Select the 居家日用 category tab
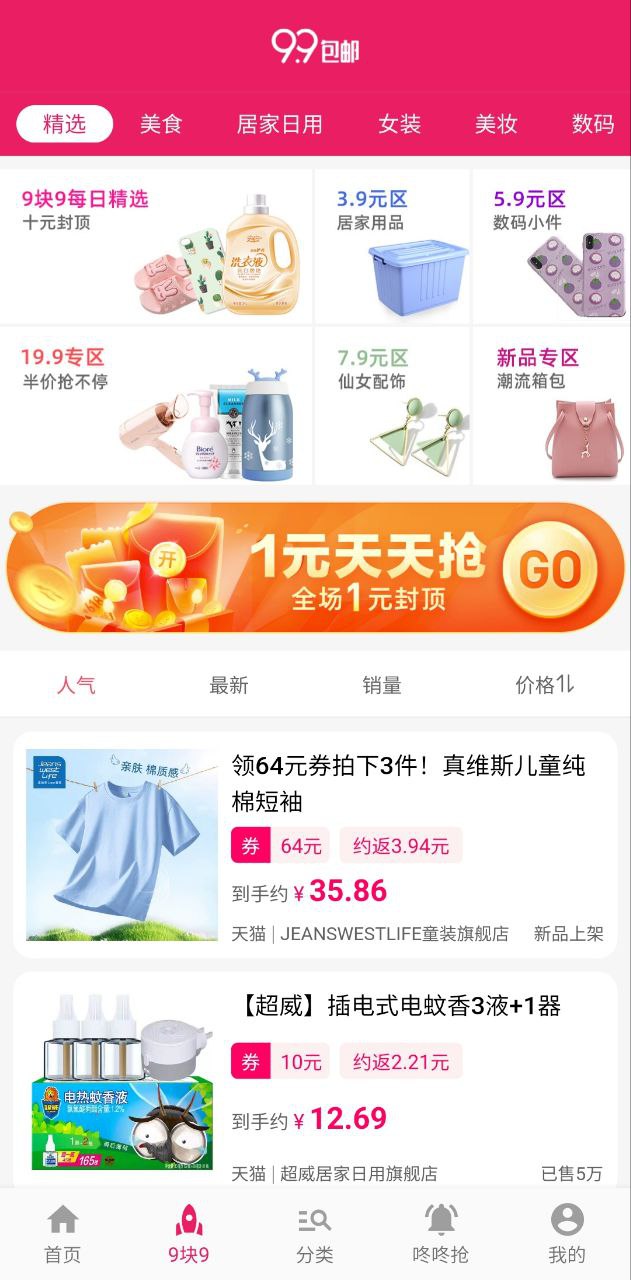631x1280 pixels. (279, 124)
